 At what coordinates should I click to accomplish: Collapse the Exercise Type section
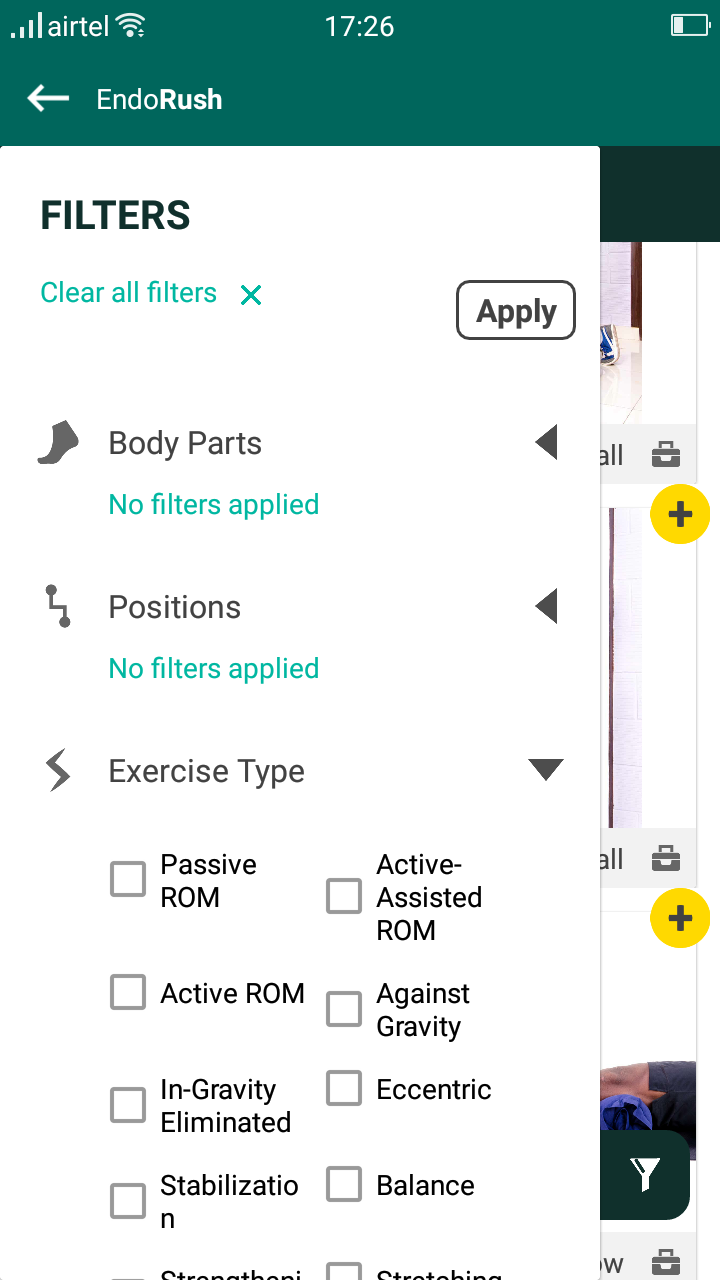546,770
